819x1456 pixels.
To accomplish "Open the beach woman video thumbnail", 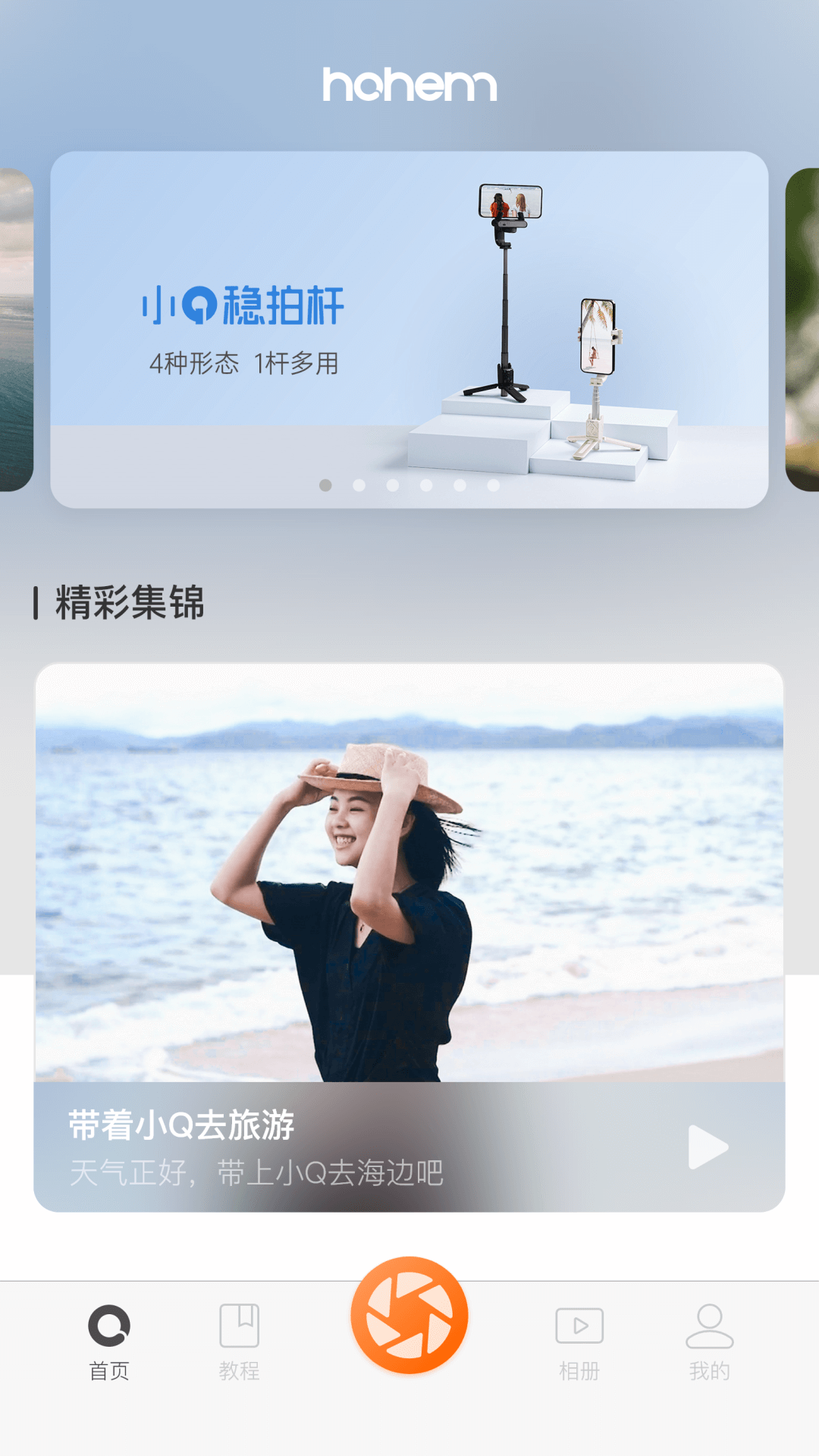I will [x=409, y=872].
